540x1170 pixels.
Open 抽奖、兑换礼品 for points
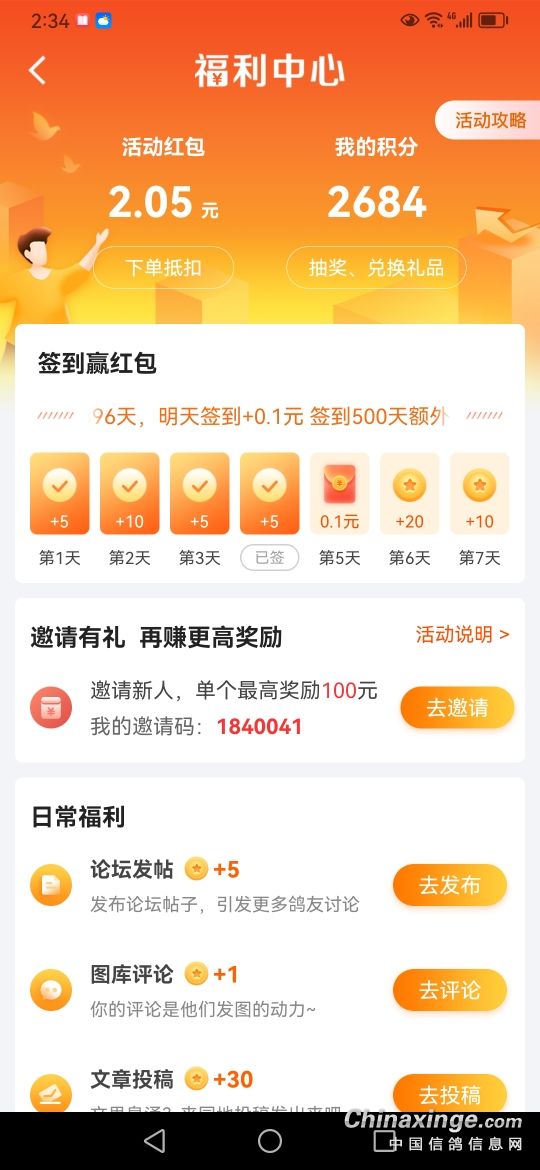[x=377, y=268]
